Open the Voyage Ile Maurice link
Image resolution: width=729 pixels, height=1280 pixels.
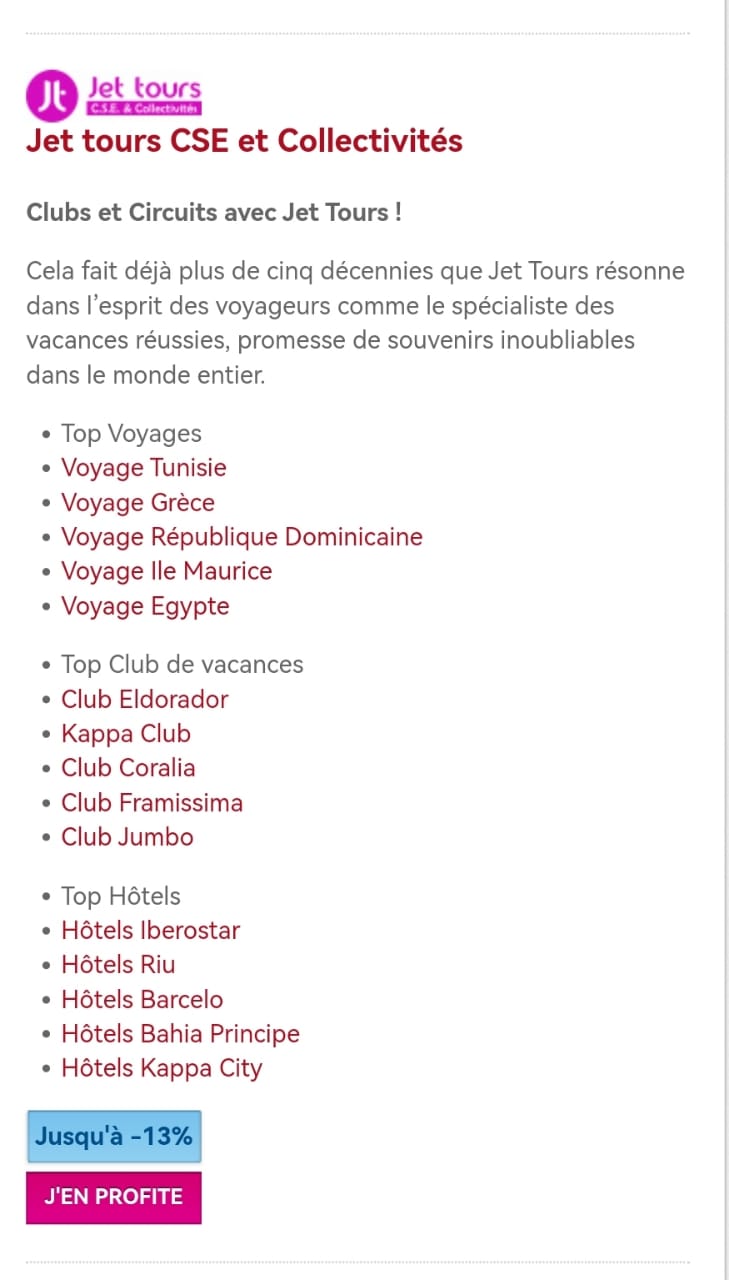pos(167,571)
